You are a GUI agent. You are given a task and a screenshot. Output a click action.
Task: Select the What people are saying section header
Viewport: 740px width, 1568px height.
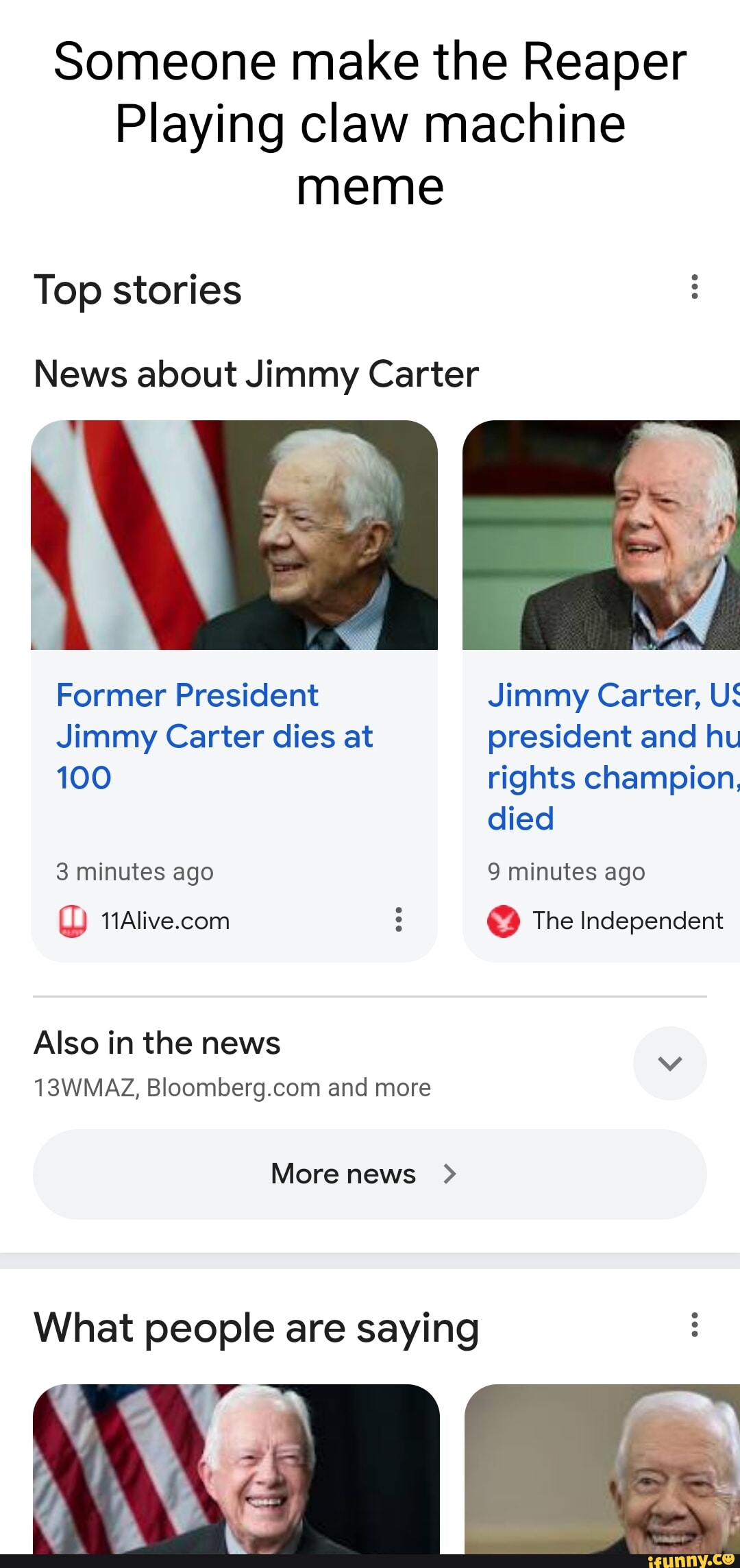256,1327
